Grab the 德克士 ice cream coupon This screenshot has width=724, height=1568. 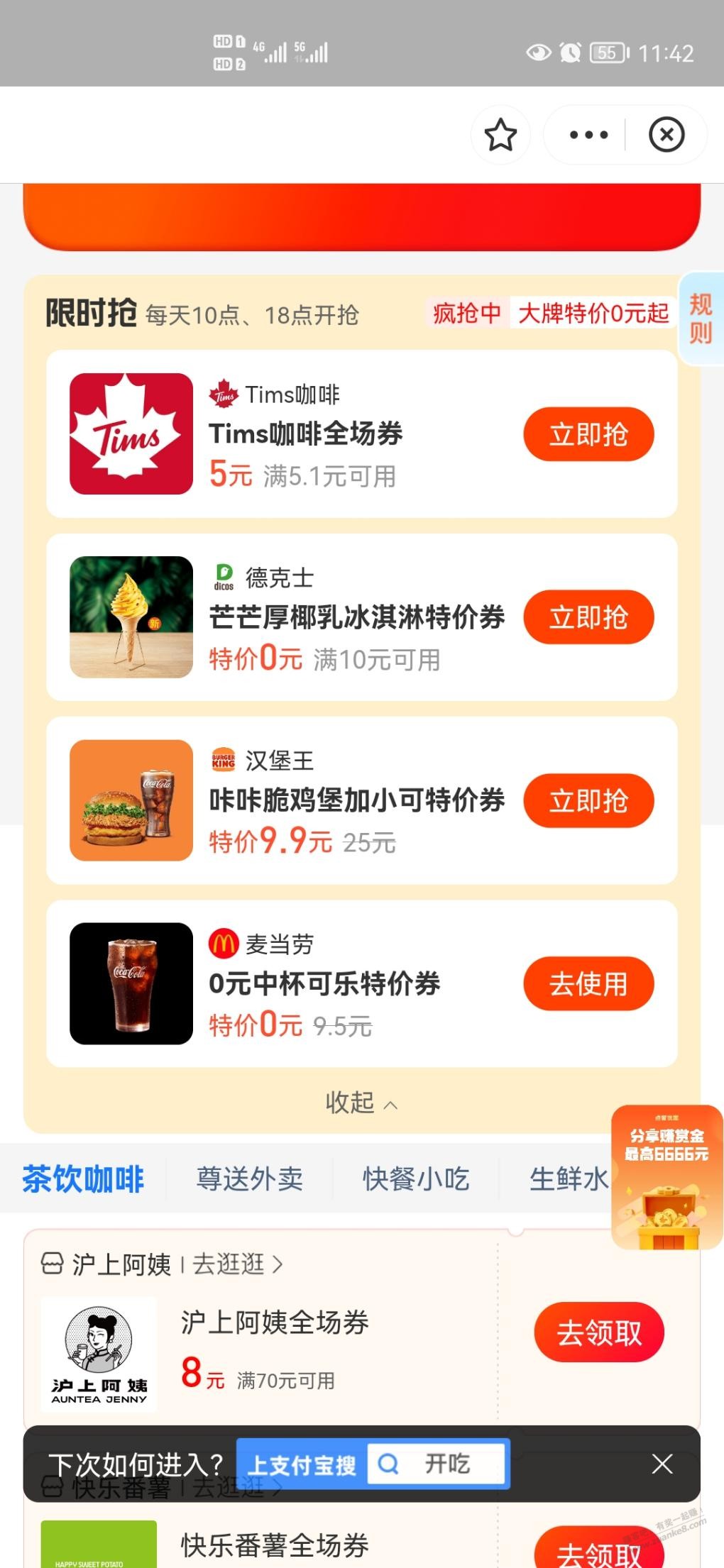tap(588, 617)
